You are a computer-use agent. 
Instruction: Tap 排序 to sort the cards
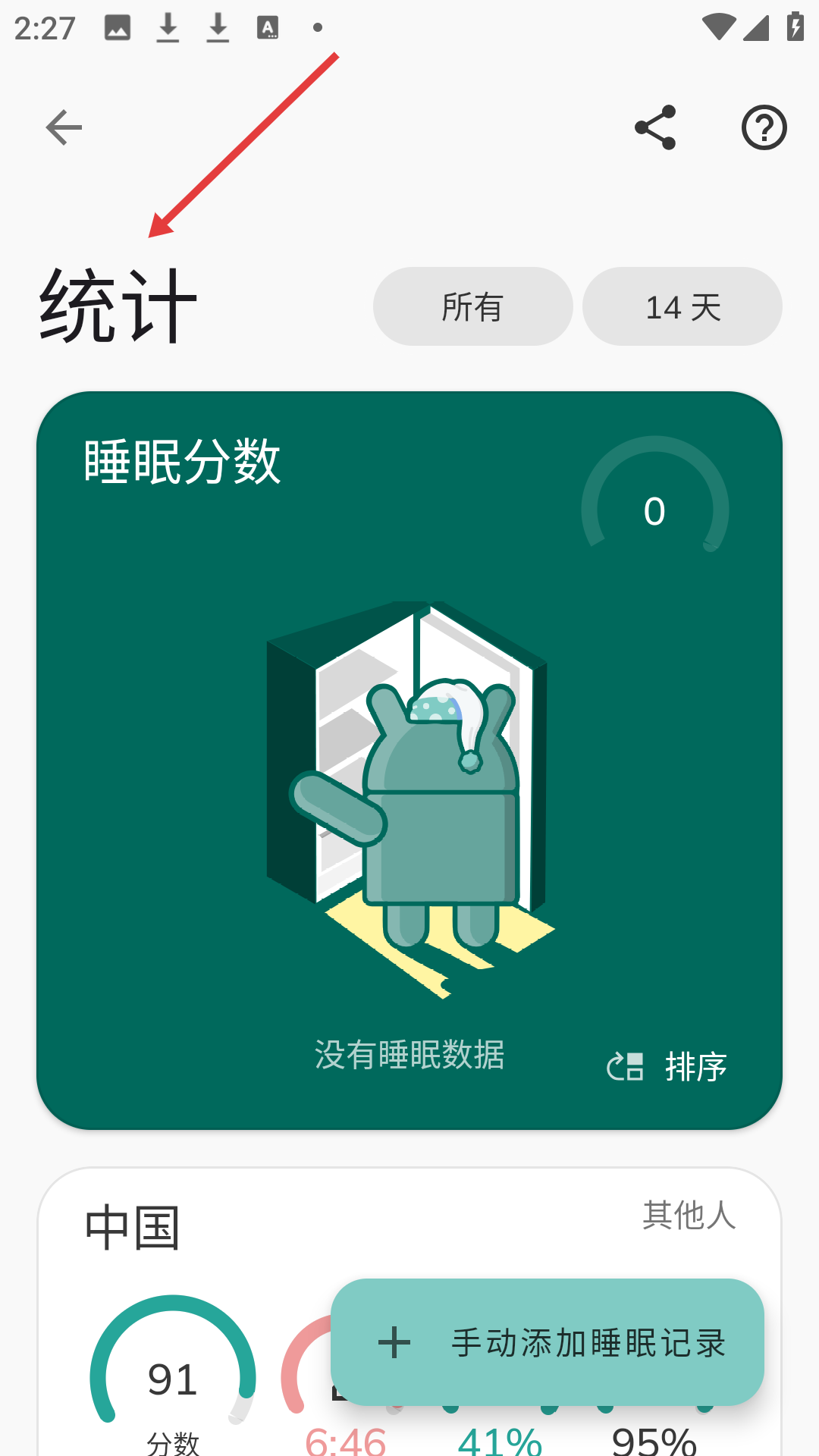point(669,1066)
